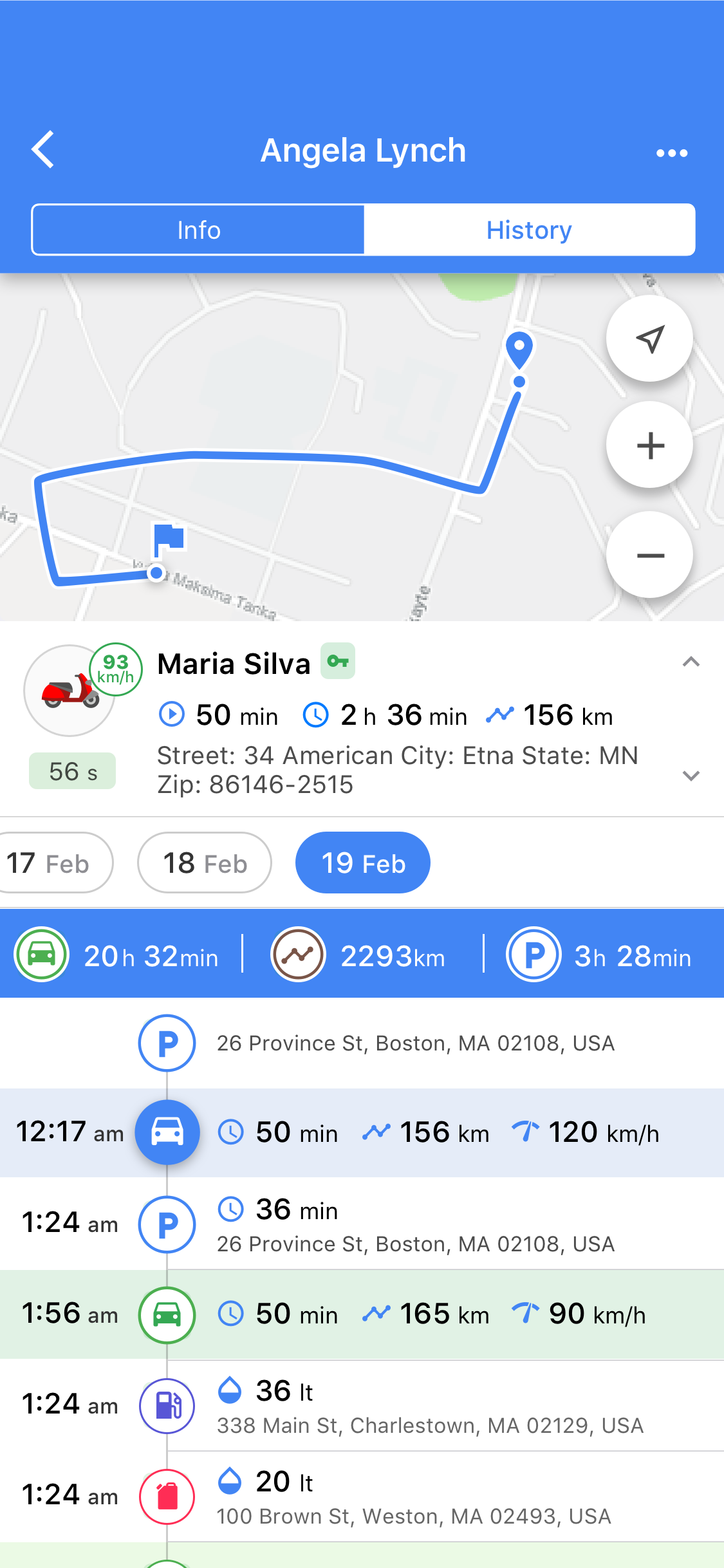Image resolution: width=724 pixels, height=1568 pixels.
Task: Switch to the History tab
Action: (x=528, y=229)
